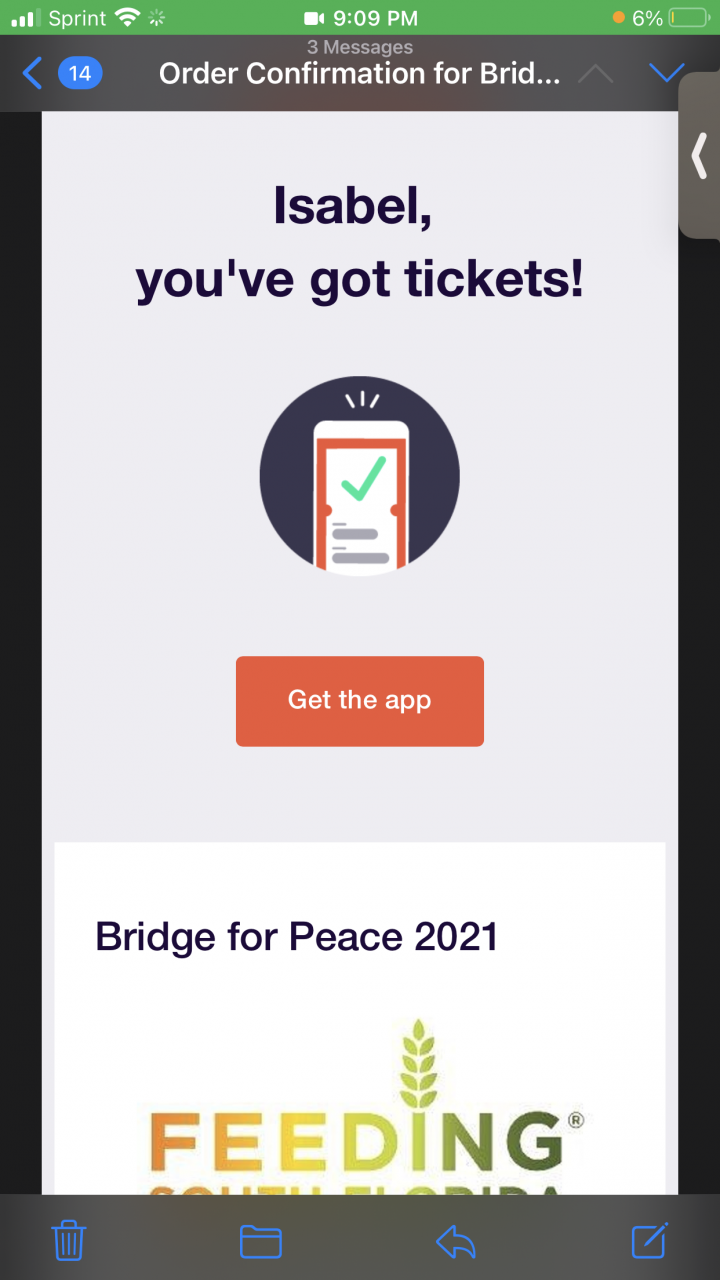Screen dimensions: 720x1280
Task: Open the side pull-out tab handle
Action: click(x=700, y=156)
